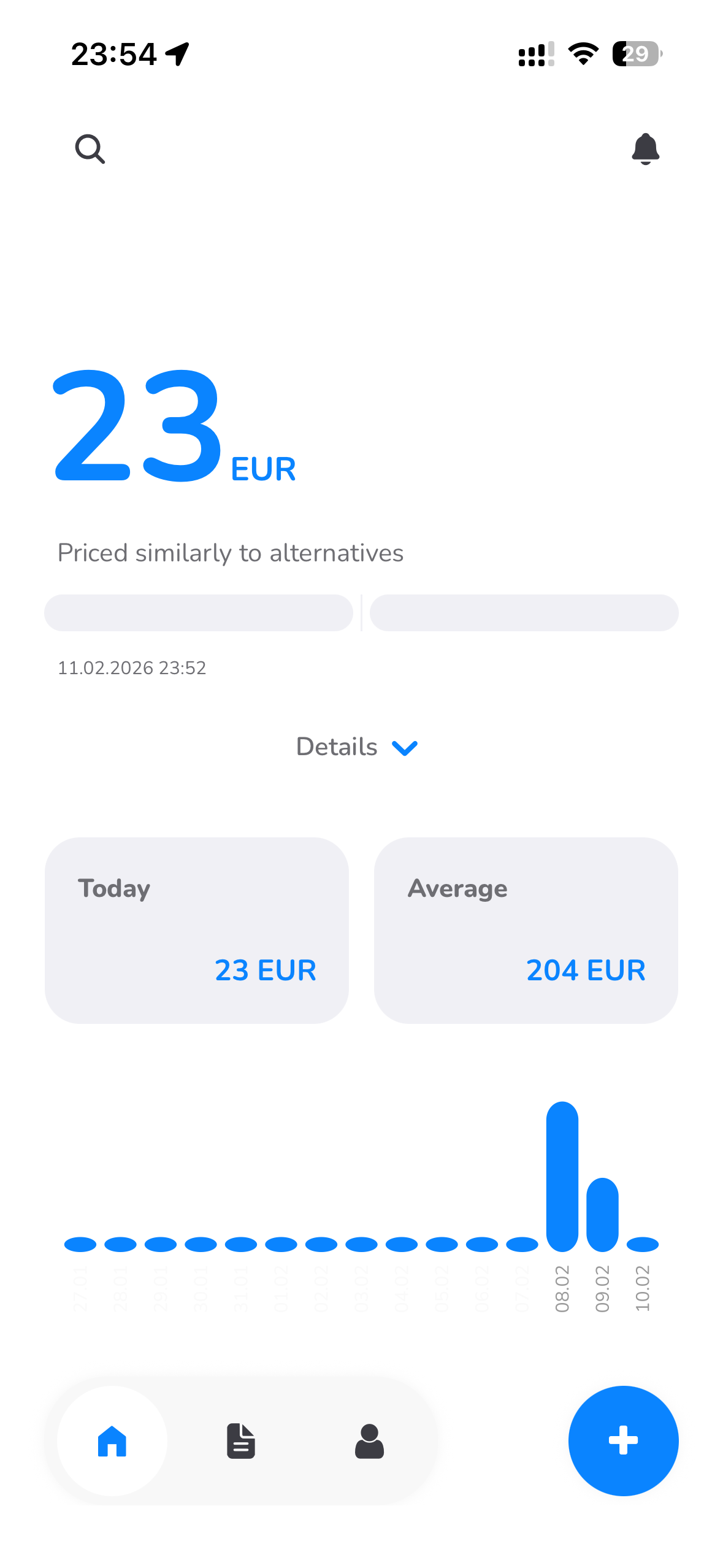This screenshot has width=723, height=1568.
Task: Open the documents icon in bottom navigation
Action: pos(240,1441)
